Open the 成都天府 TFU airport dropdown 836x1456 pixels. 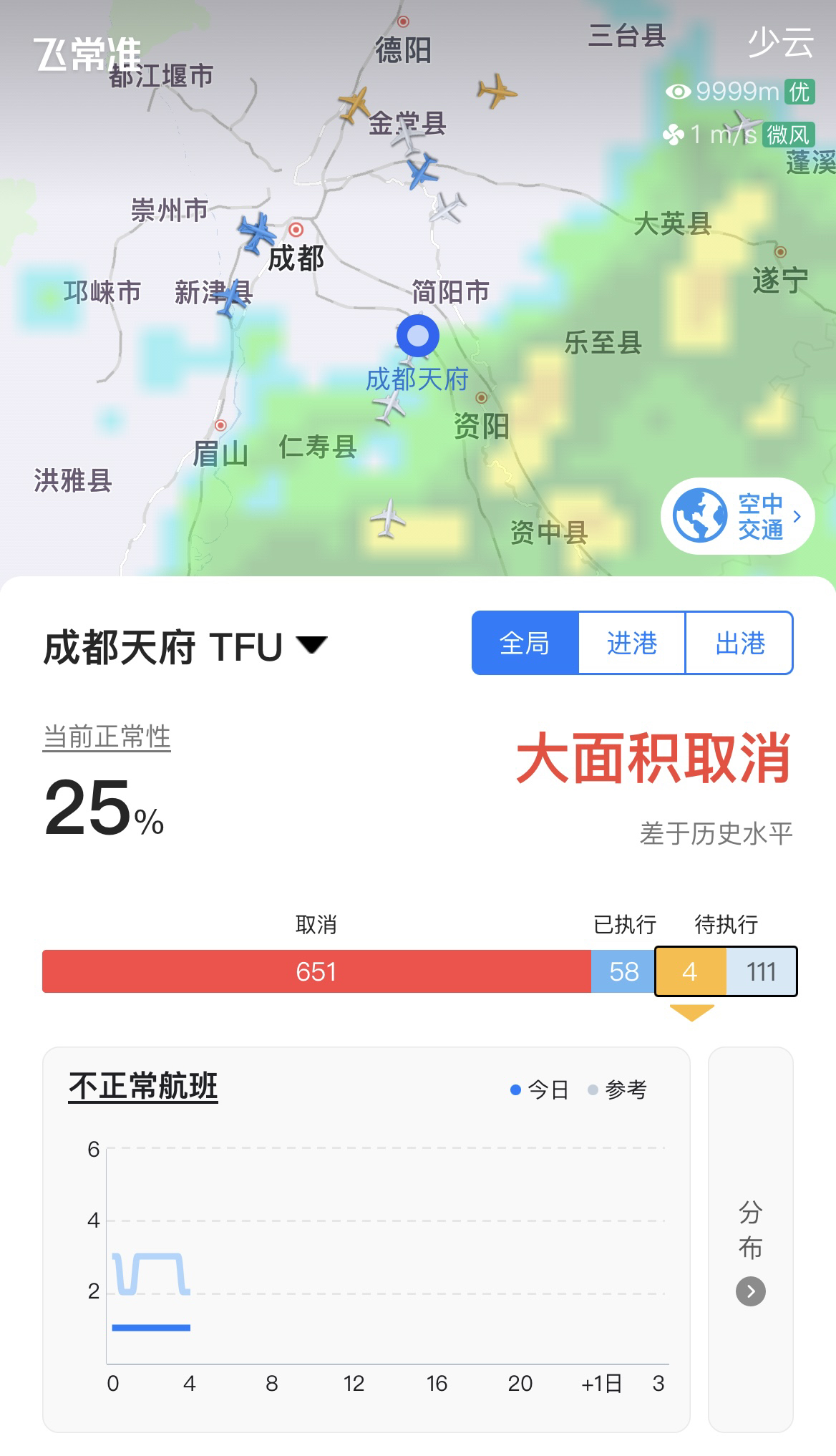[x=185, y=646]
